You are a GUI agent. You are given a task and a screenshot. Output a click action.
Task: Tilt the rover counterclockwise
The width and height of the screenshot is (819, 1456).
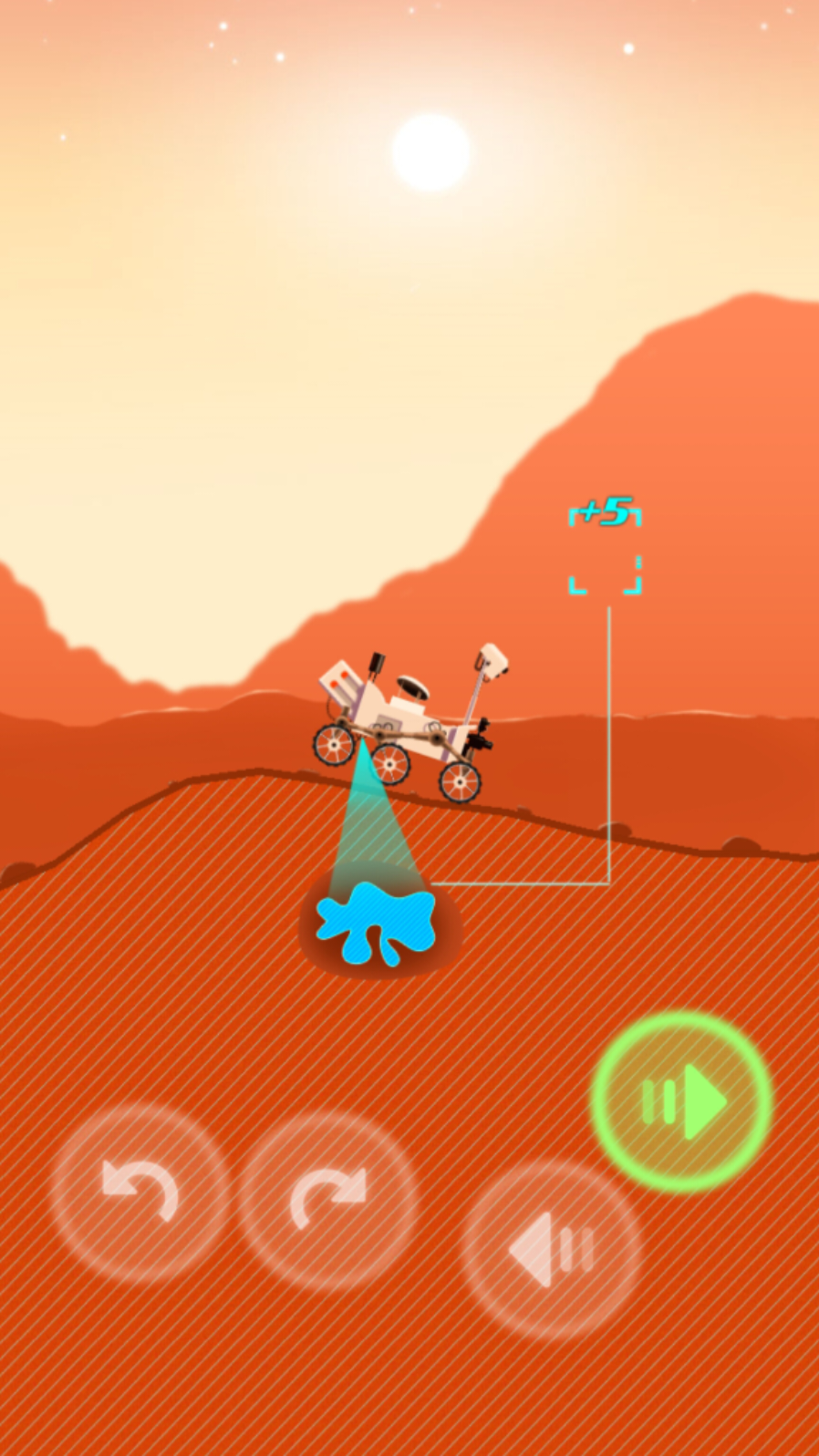[140, 1193]
